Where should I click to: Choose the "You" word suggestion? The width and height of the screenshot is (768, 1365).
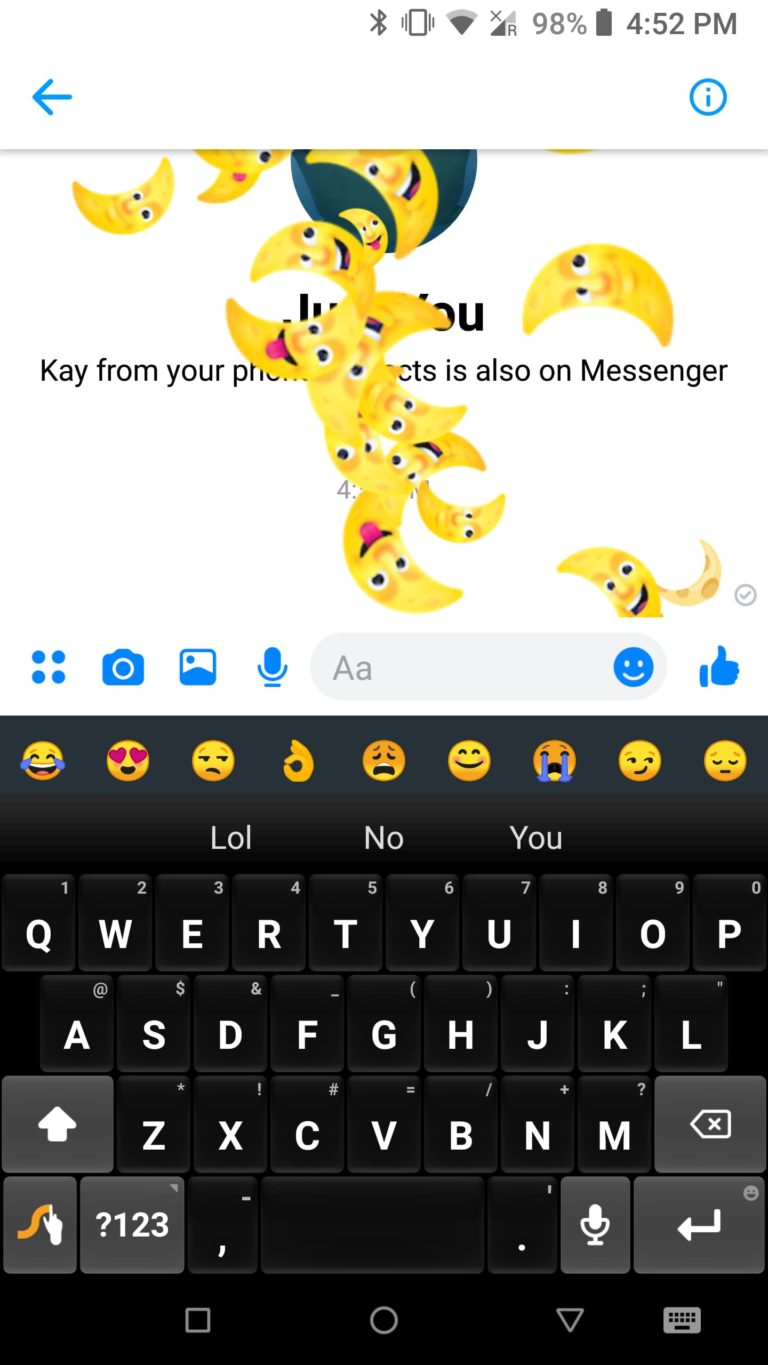pyautogui.click(x=536, y=837)
